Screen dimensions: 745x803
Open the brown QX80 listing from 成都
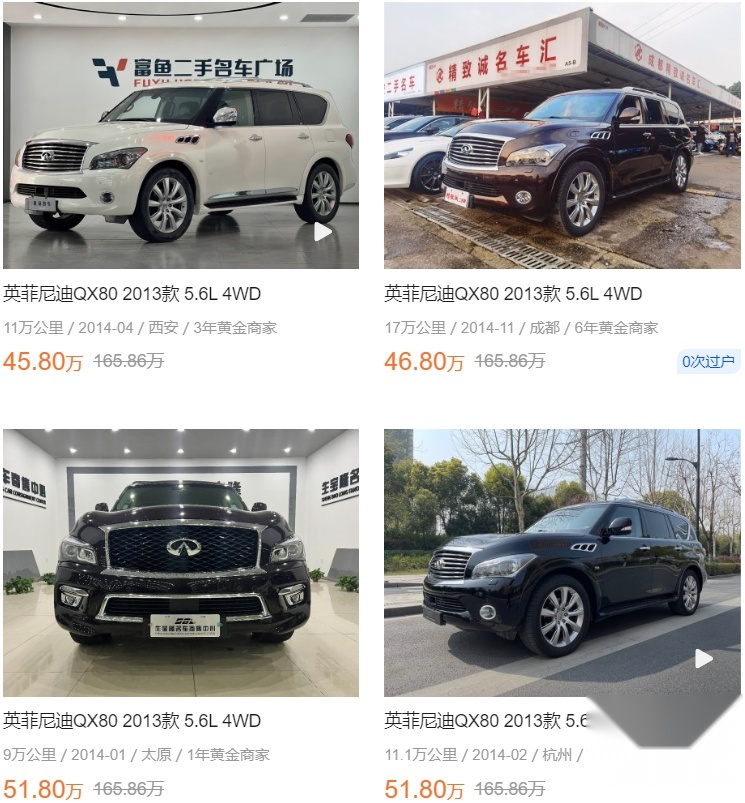coord(562,136)
